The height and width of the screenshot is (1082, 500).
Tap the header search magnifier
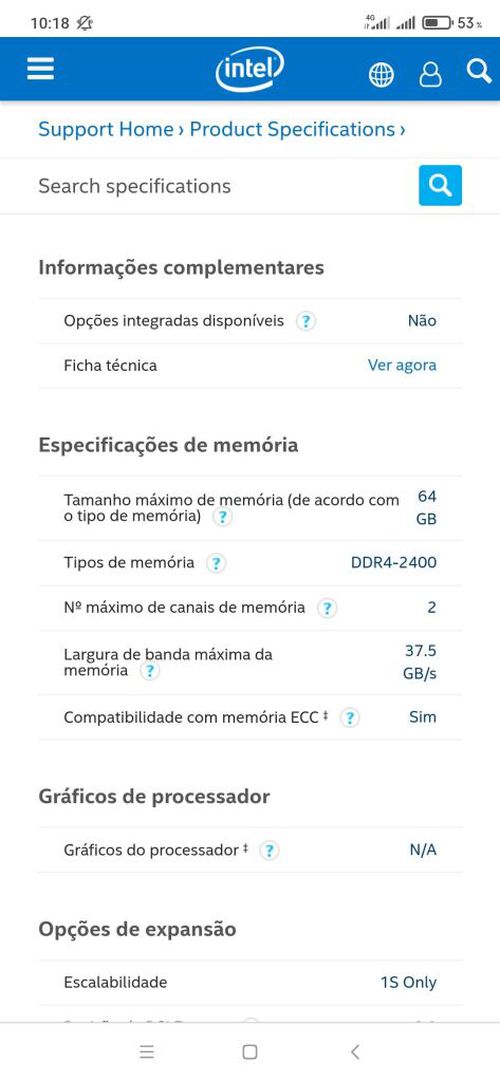[479, 71]
